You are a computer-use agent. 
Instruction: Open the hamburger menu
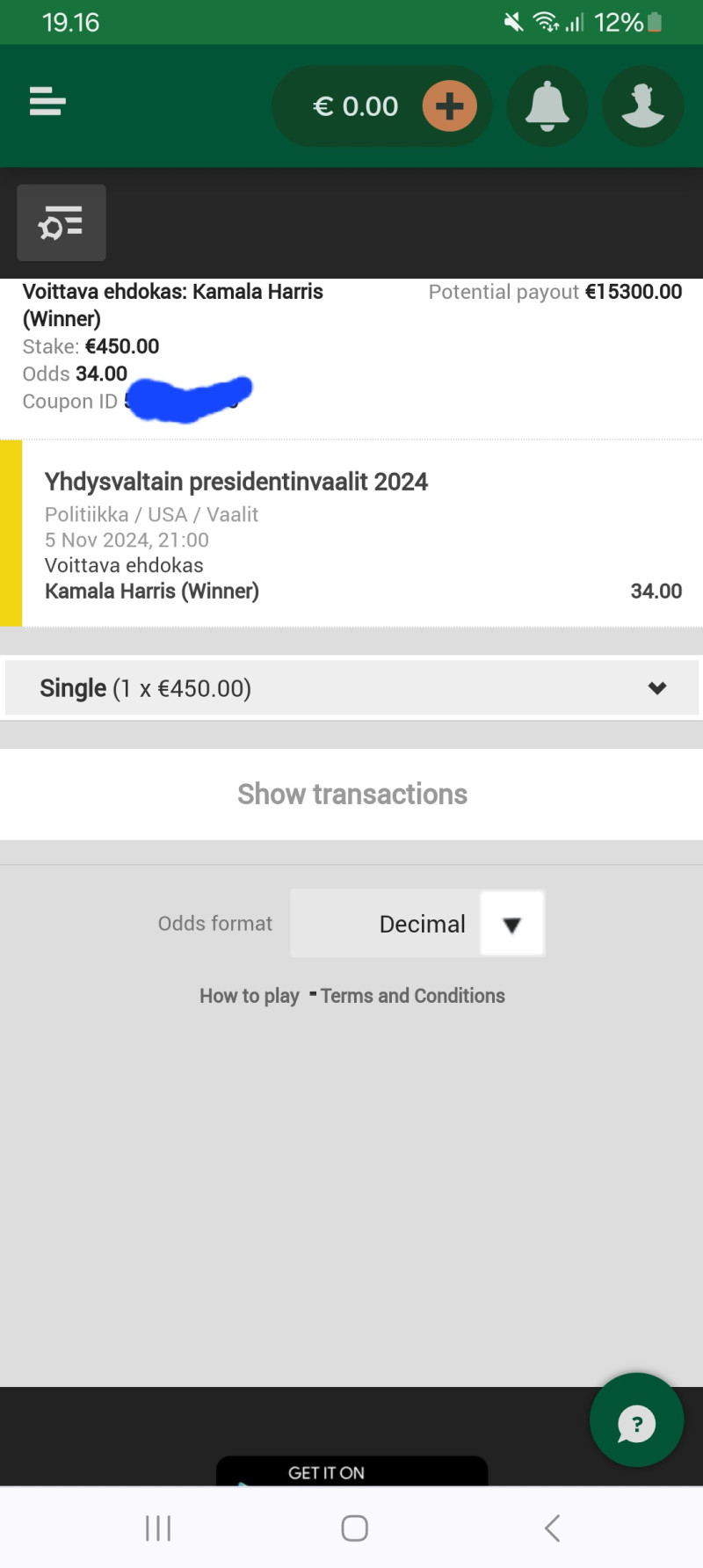(47, 102)
